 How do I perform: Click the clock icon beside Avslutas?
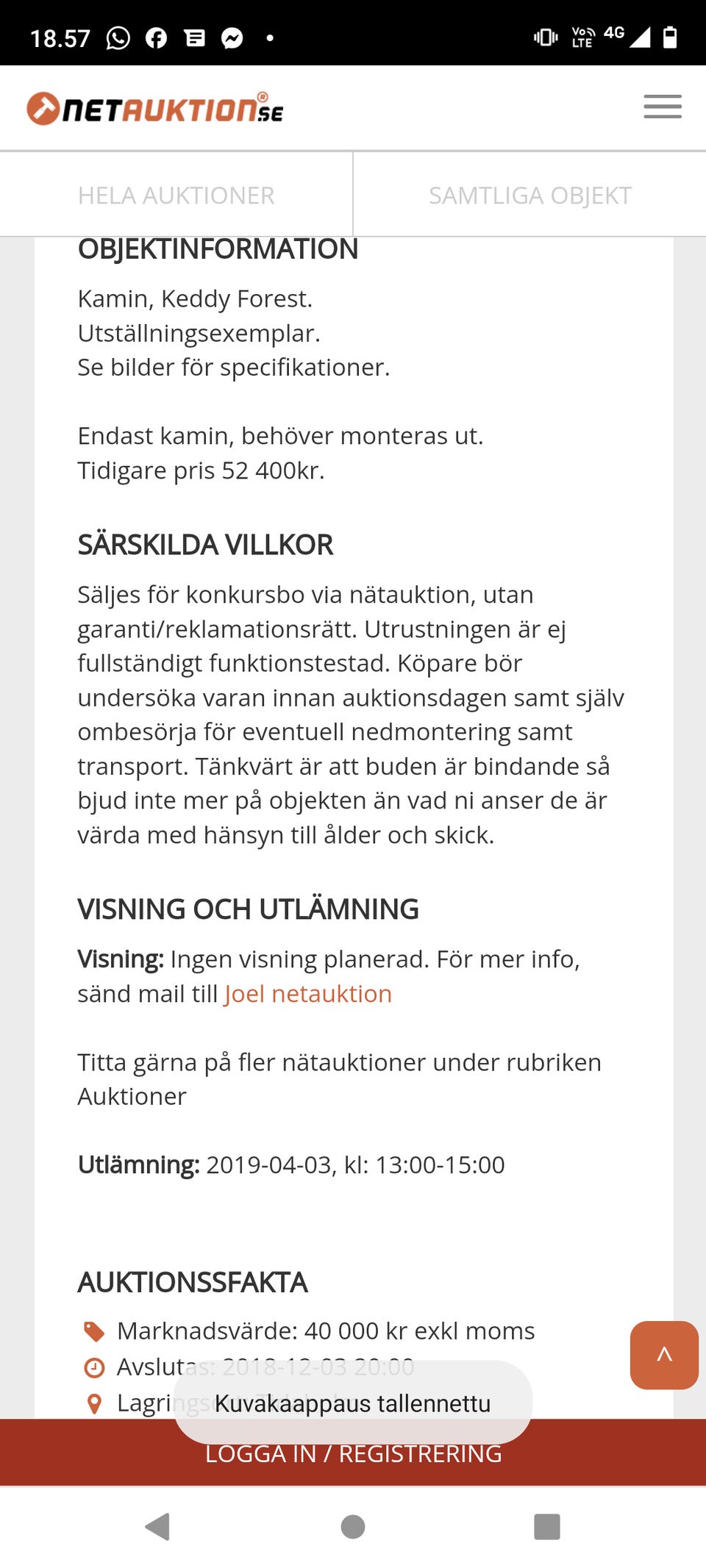pyautogui.click(x=93, y=1367)
